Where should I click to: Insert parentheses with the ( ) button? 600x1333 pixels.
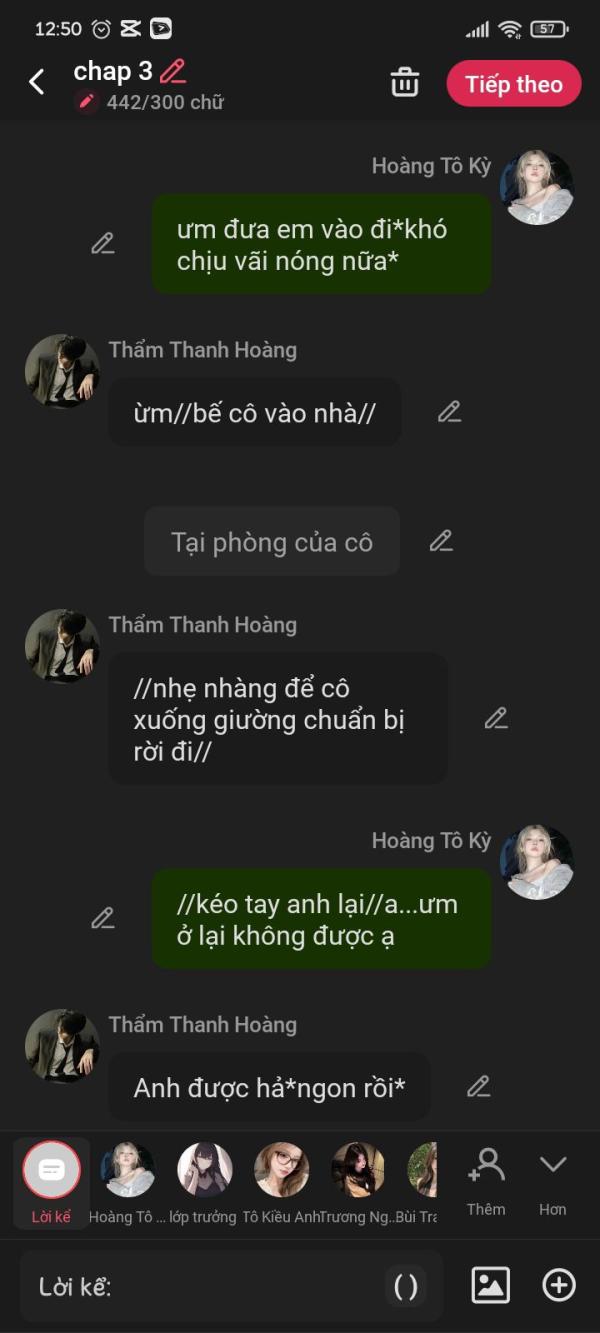pos(406,1287)
